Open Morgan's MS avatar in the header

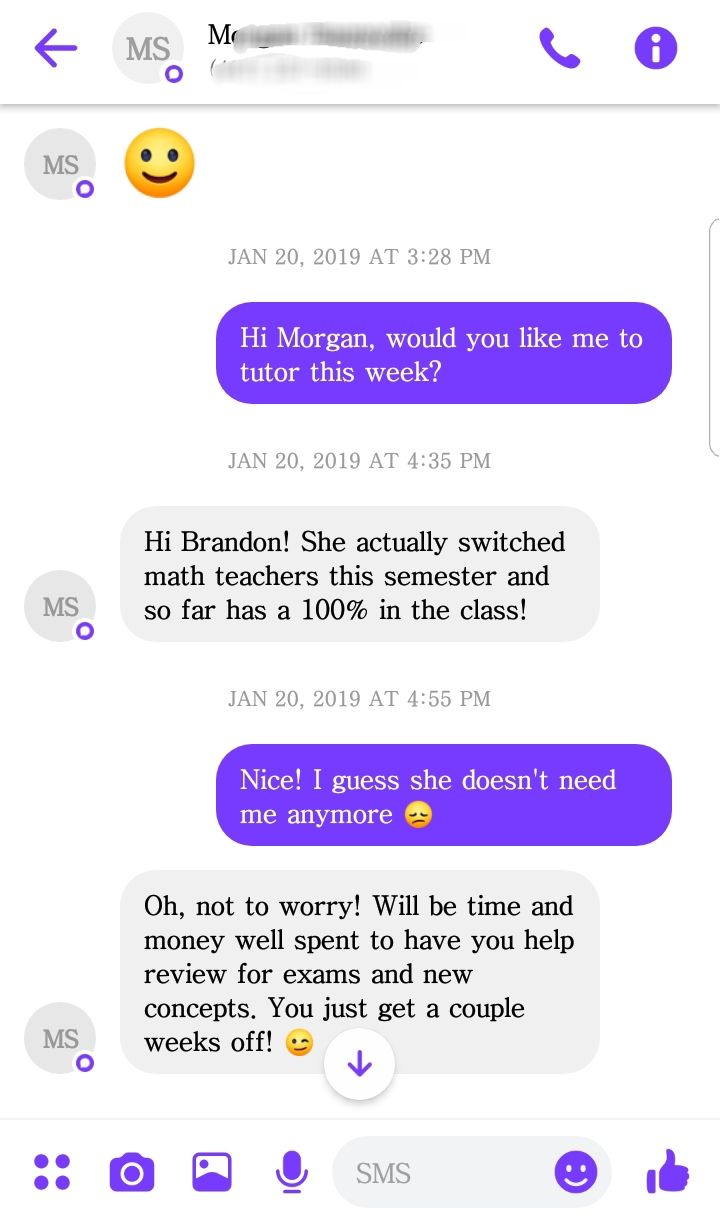coord(147,48)
